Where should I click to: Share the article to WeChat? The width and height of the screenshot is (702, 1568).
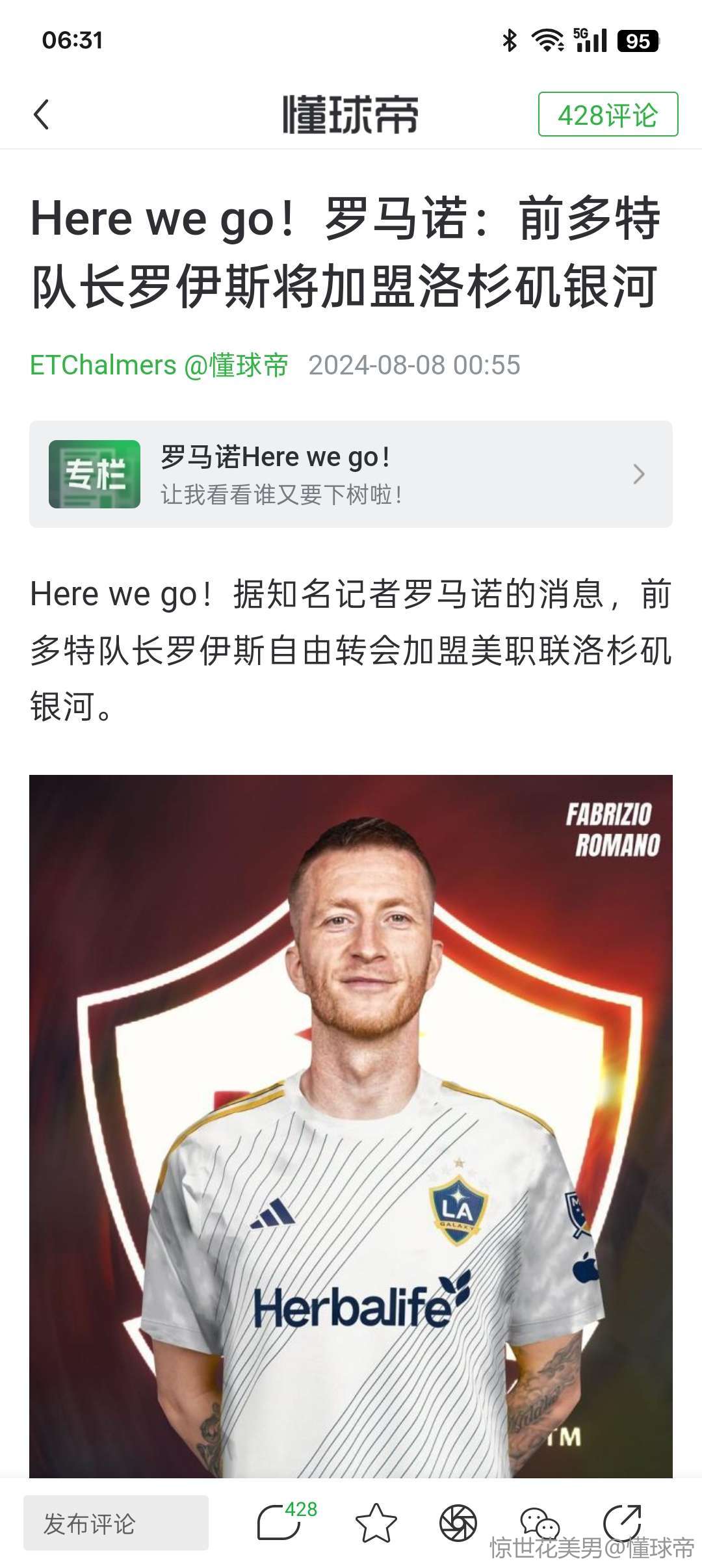pyautogui.click(x=539, y=1523)
